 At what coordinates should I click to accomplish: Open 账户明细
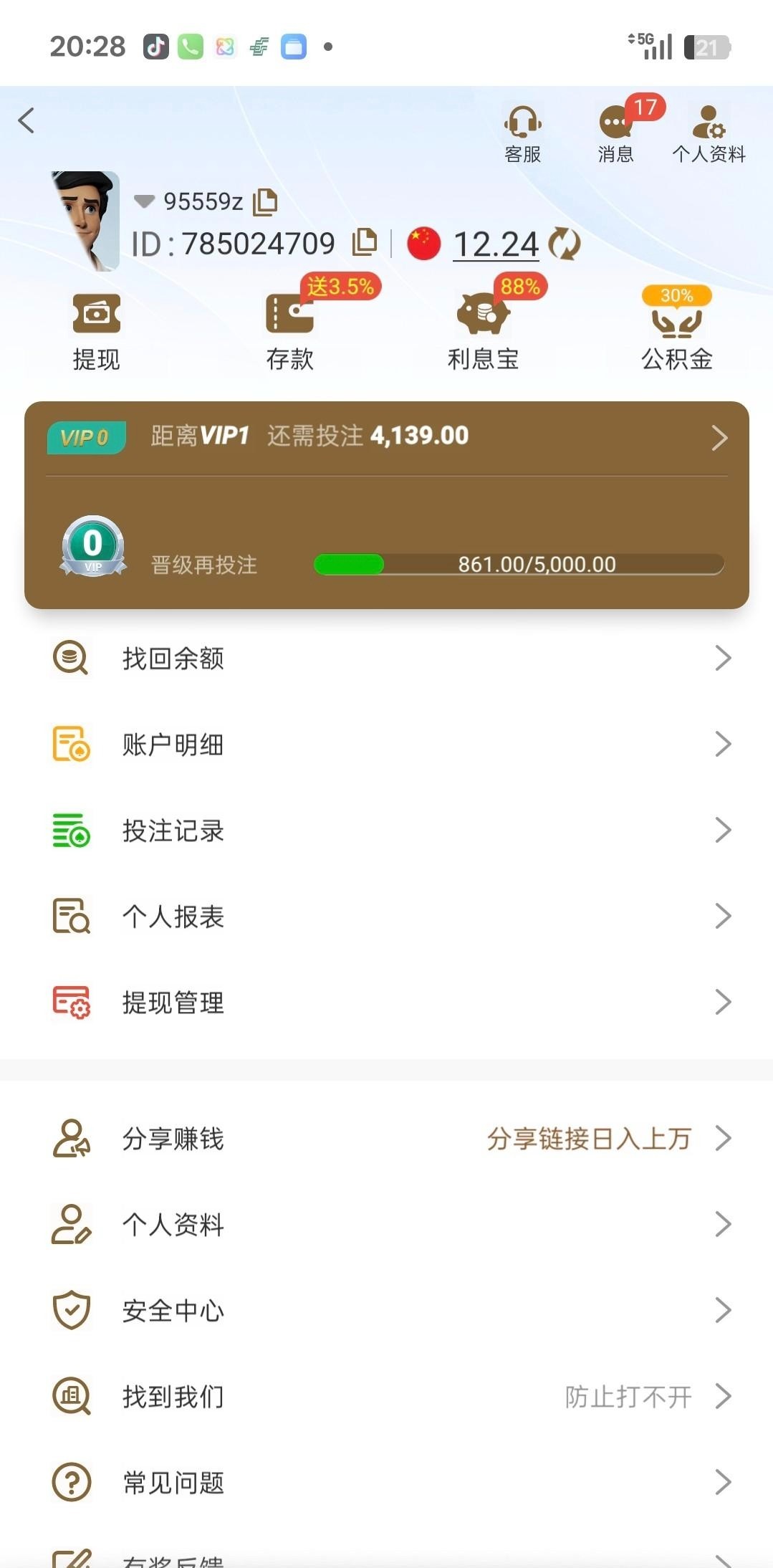click(387, 744)
